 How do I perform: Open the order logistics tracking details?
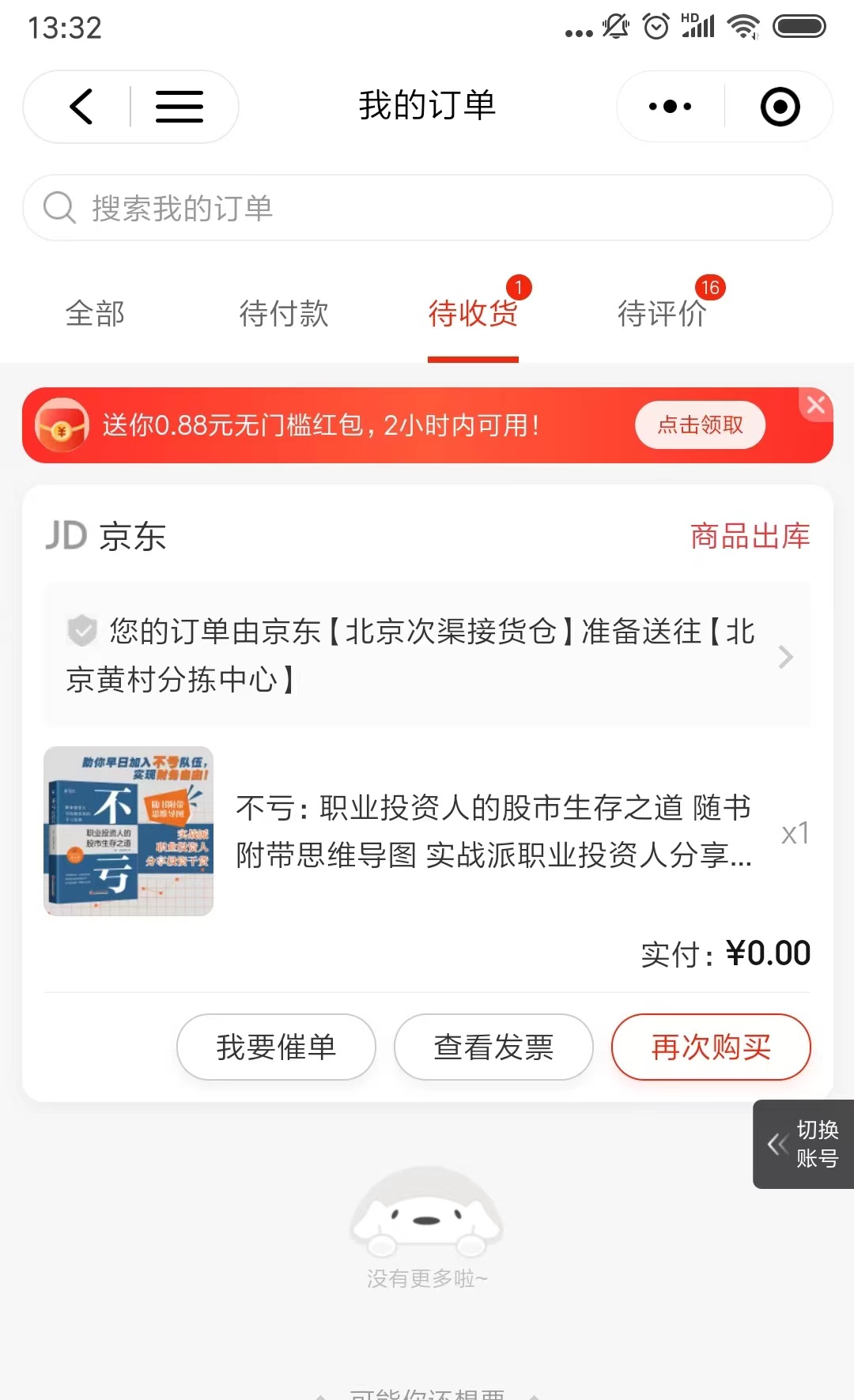[x=427, y=655]
